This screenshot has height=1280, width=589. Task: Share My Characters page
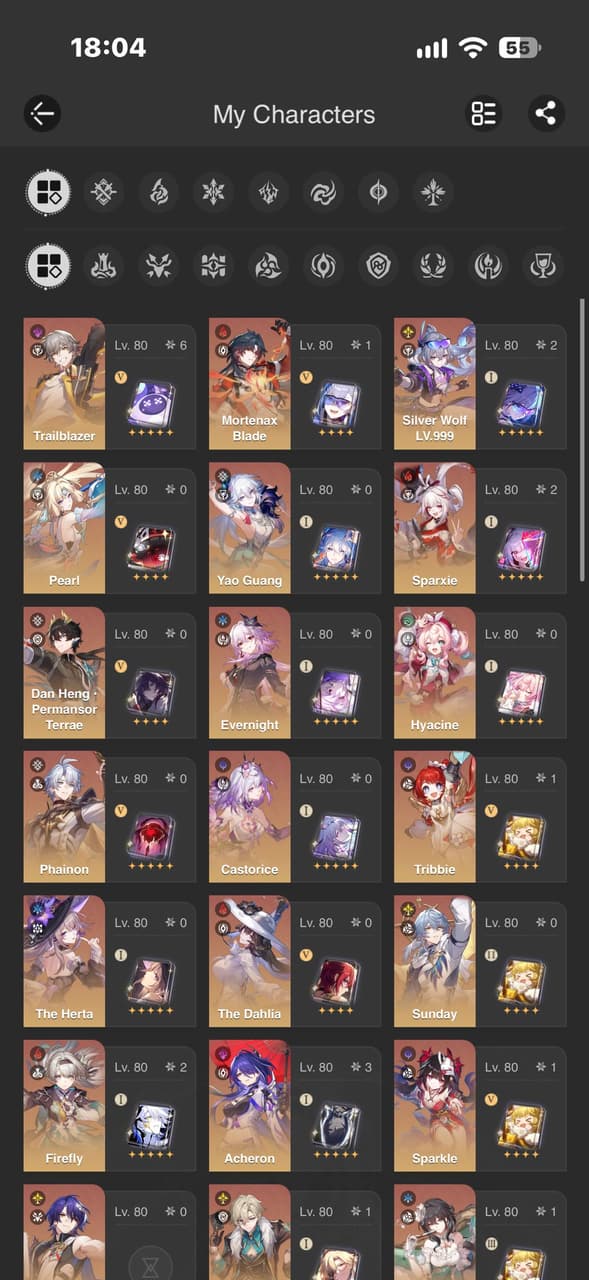click(x=546, y=113)
